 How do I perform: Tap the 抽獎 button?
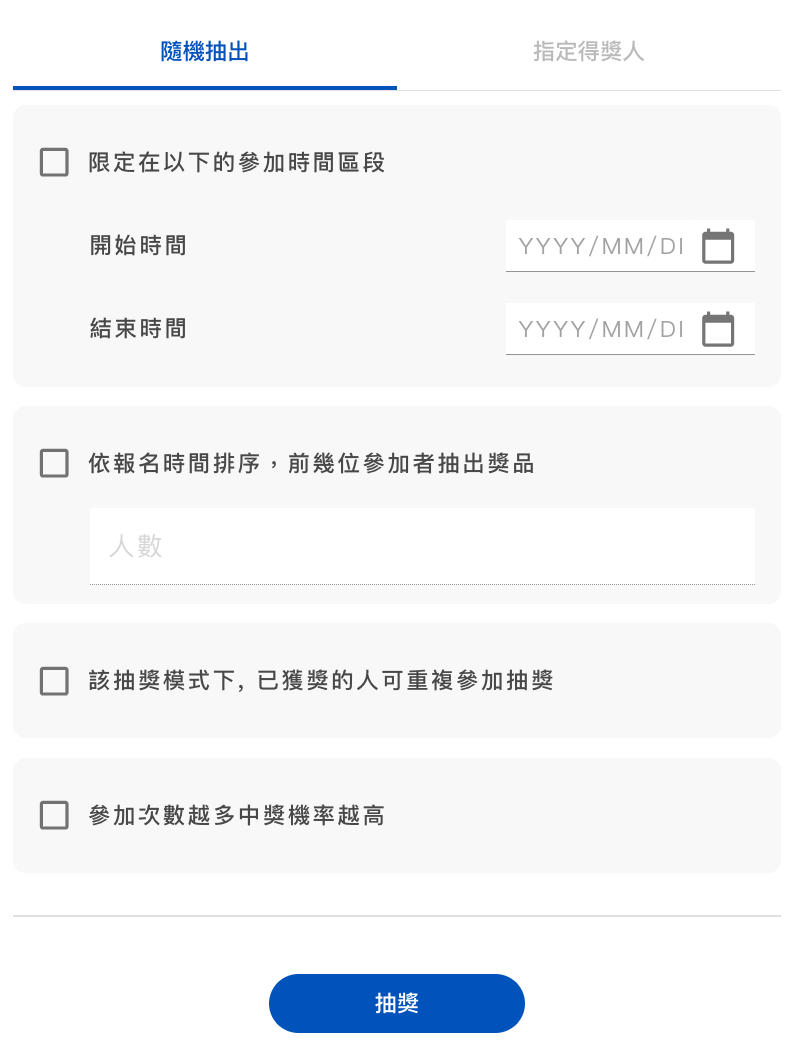pos(397,1003)
